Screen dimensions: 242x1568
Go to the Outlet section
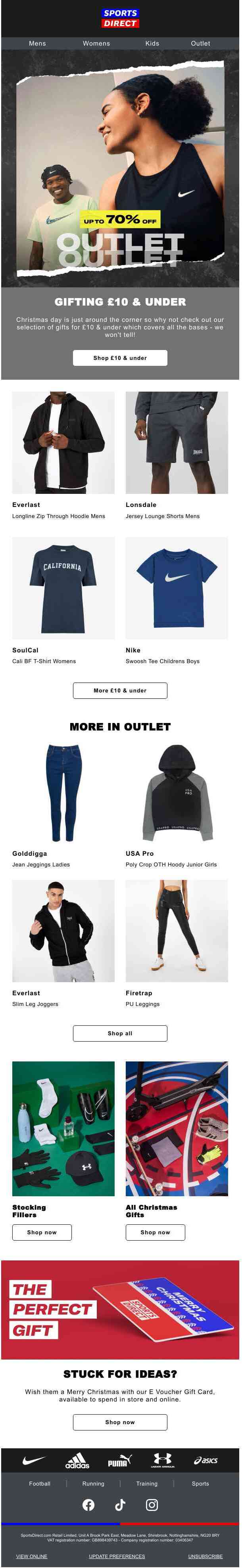pos(200,43)
